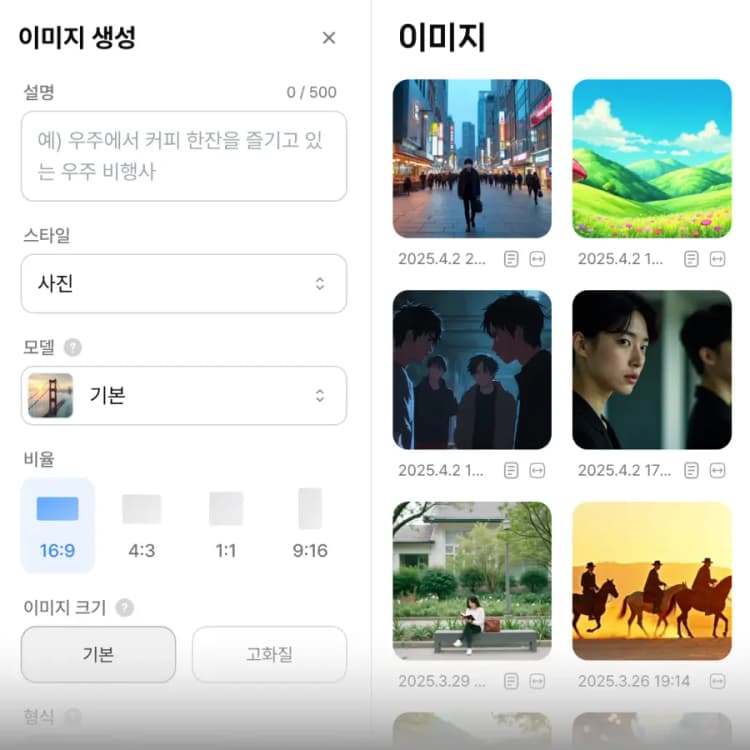Choose the 9:16 aspect ratio
This screenshot has height=750, width=750.
click(310, 525)
